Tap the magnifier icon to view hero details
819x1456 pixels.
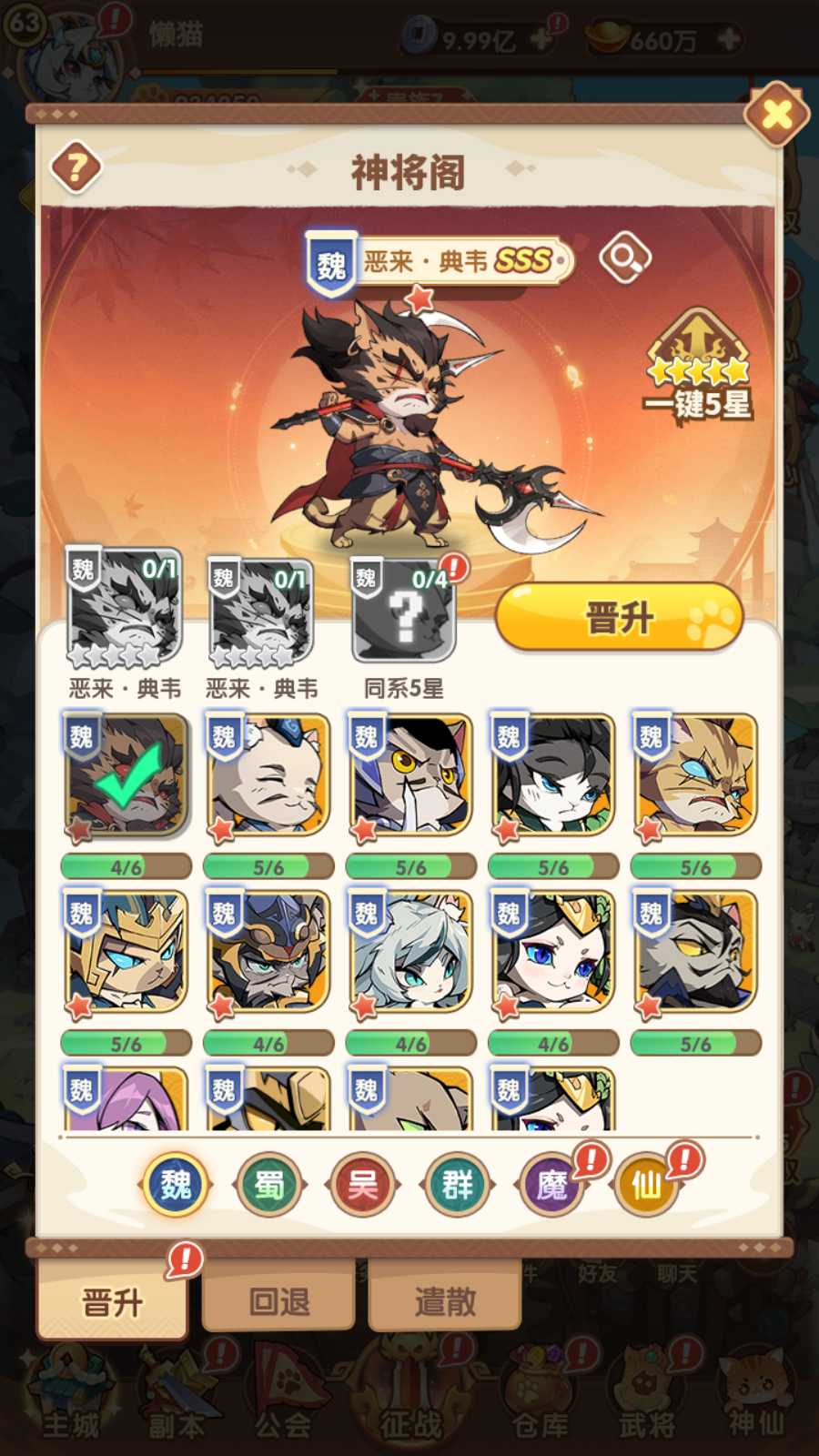click(x=624, y=259)
